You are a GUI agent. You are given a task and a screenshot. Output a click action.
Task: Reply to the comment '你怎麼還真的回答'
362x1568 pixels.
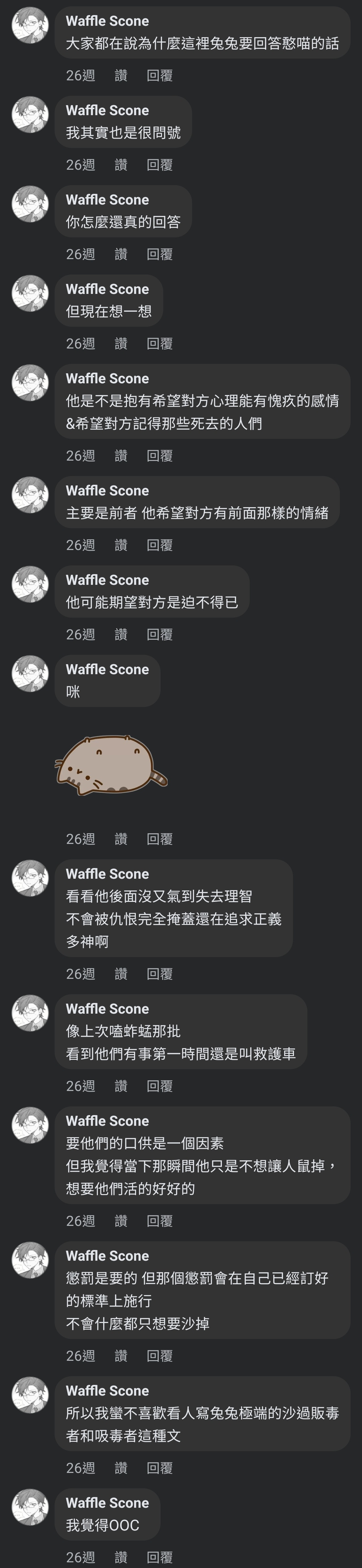click(159, 254)
